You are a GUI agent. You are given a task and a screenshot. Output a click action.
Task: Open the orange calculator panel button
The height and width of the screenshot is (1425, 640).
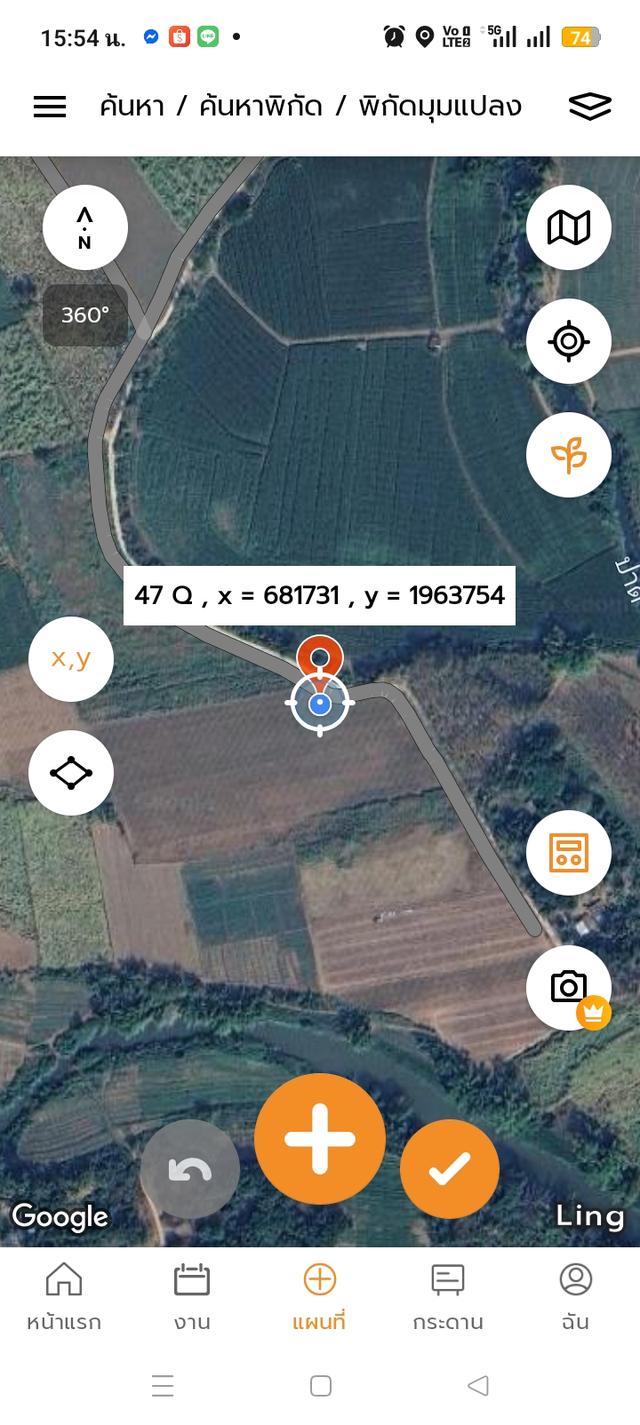[569, 853]
